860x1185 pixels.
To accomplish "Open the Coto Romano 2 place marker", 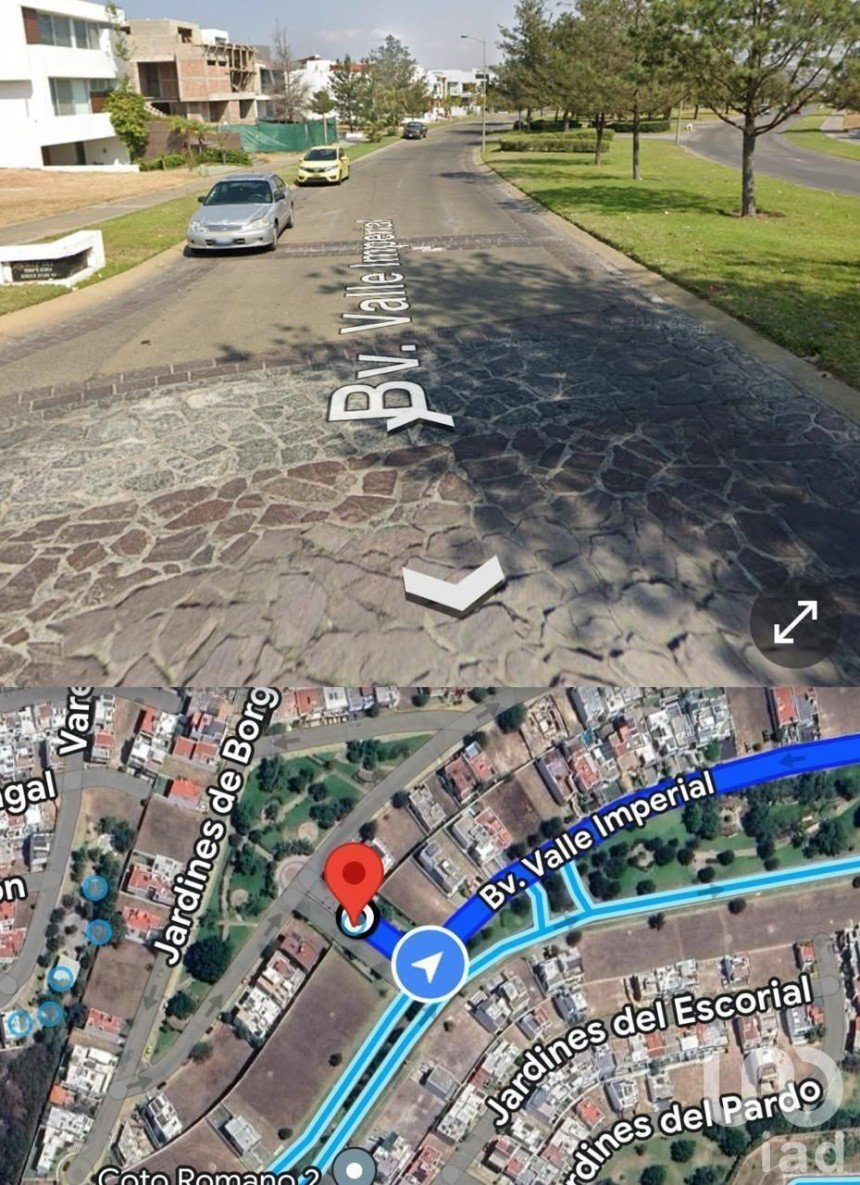I will point(353,1166).
